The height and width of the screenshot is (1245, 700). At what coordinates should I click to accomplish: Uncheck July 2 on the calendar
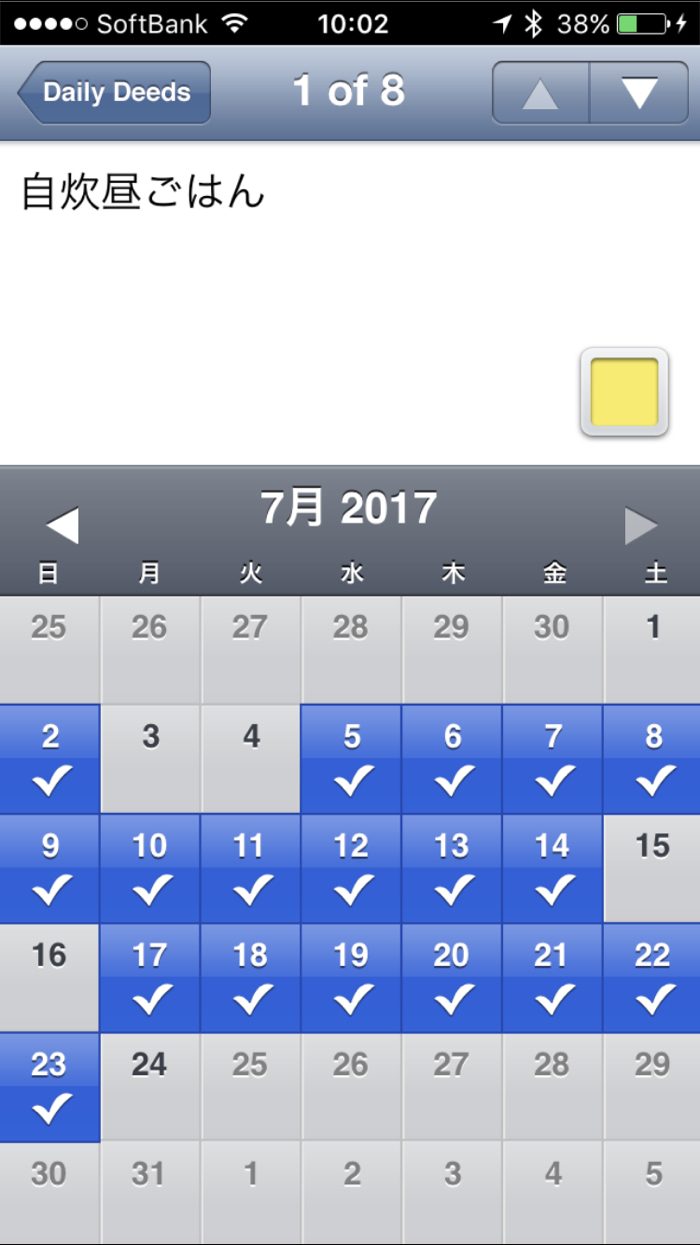(x=50, y=760)
